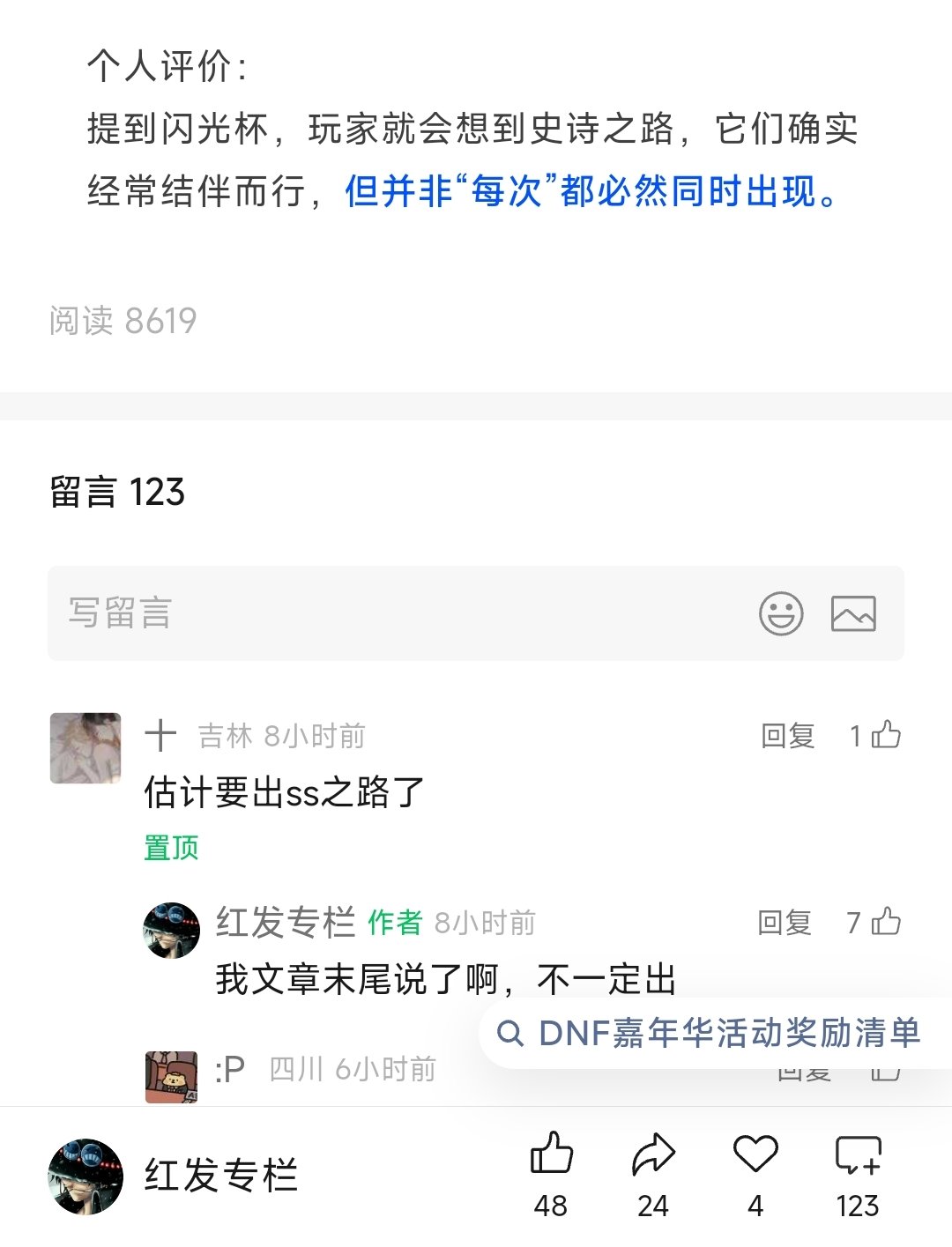Share this article

[653, 1154]
